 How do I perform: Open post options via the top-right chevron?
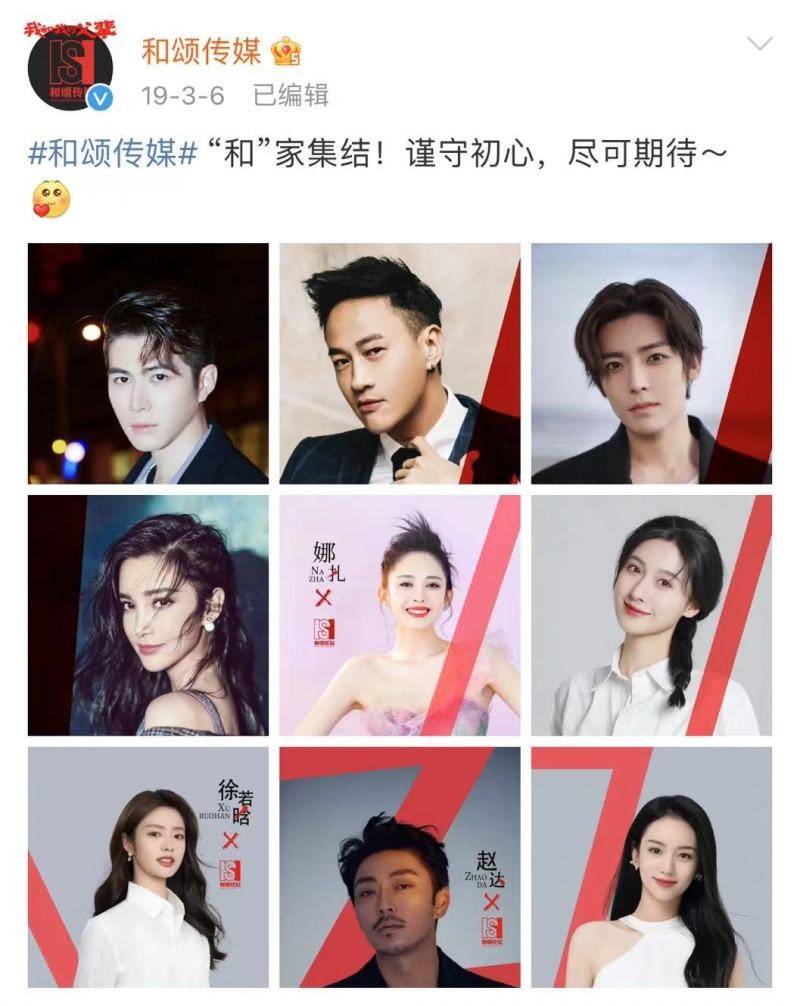pyautogui.click(x=762, y=44)
